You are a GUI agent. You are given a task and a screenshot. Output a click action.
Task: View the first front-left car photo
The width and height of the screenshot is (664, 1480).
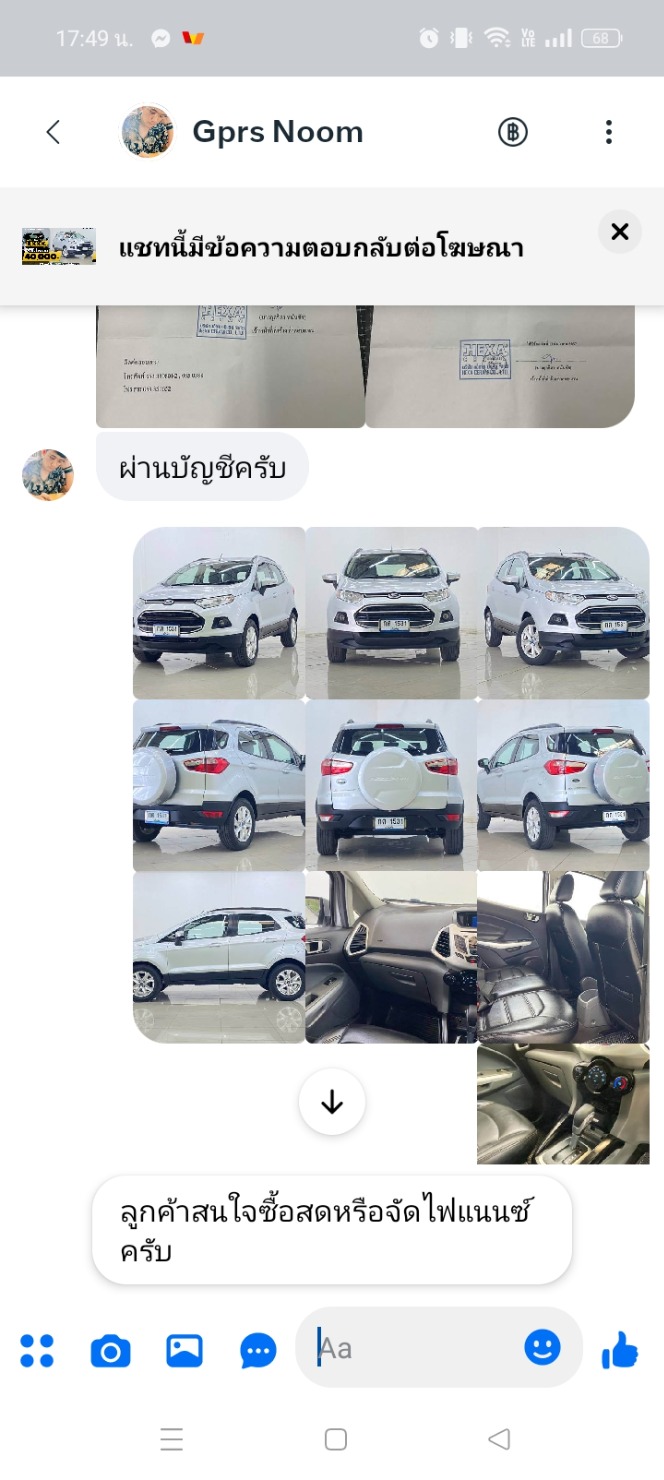pos(219,612)
